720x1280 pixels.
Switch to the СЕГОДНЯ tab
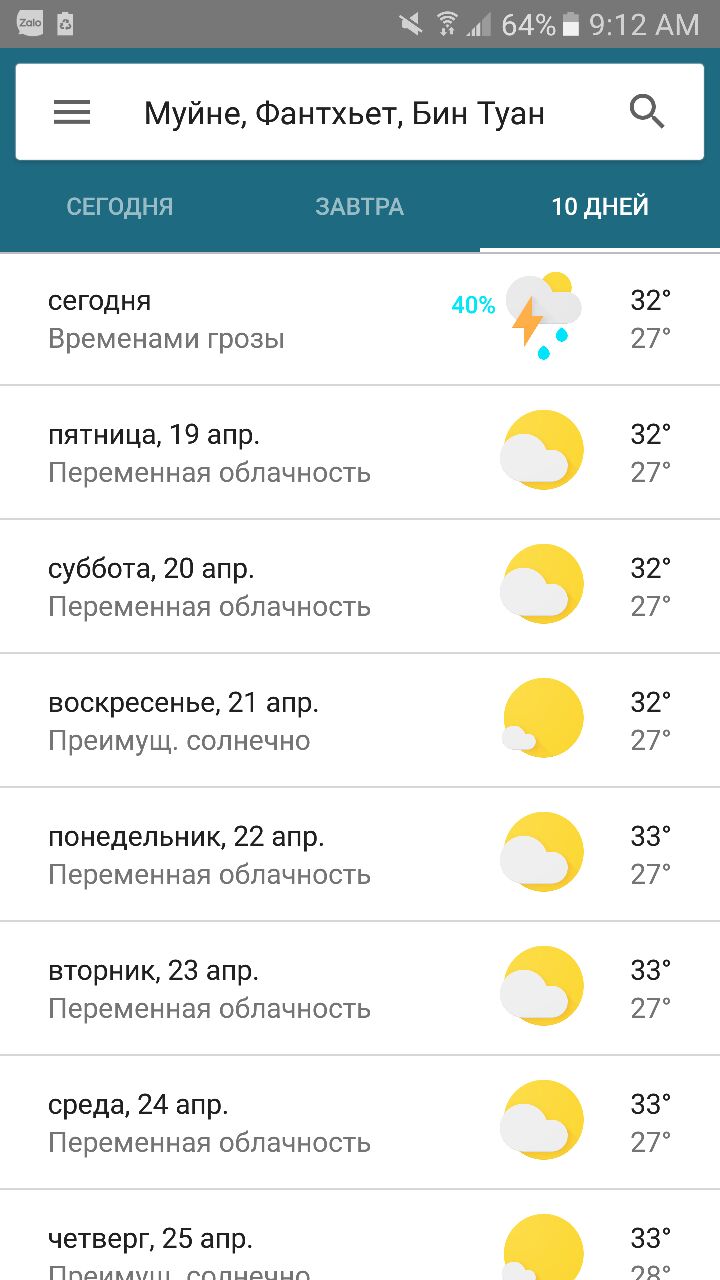tap(120, 207)
